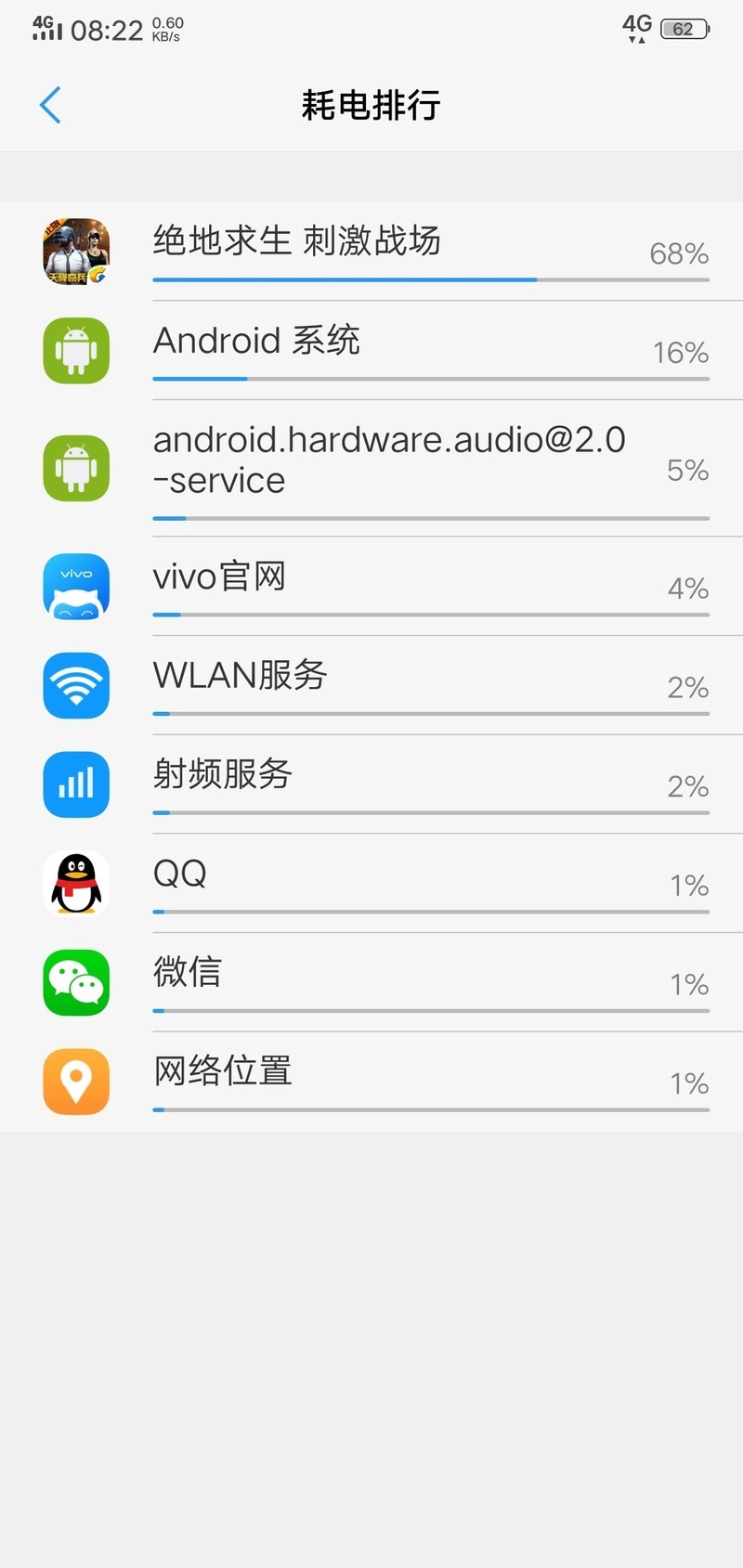This screenshot has height=1568, width=743.
Task: View power usage of vivo官网
Action: point(371,586)
